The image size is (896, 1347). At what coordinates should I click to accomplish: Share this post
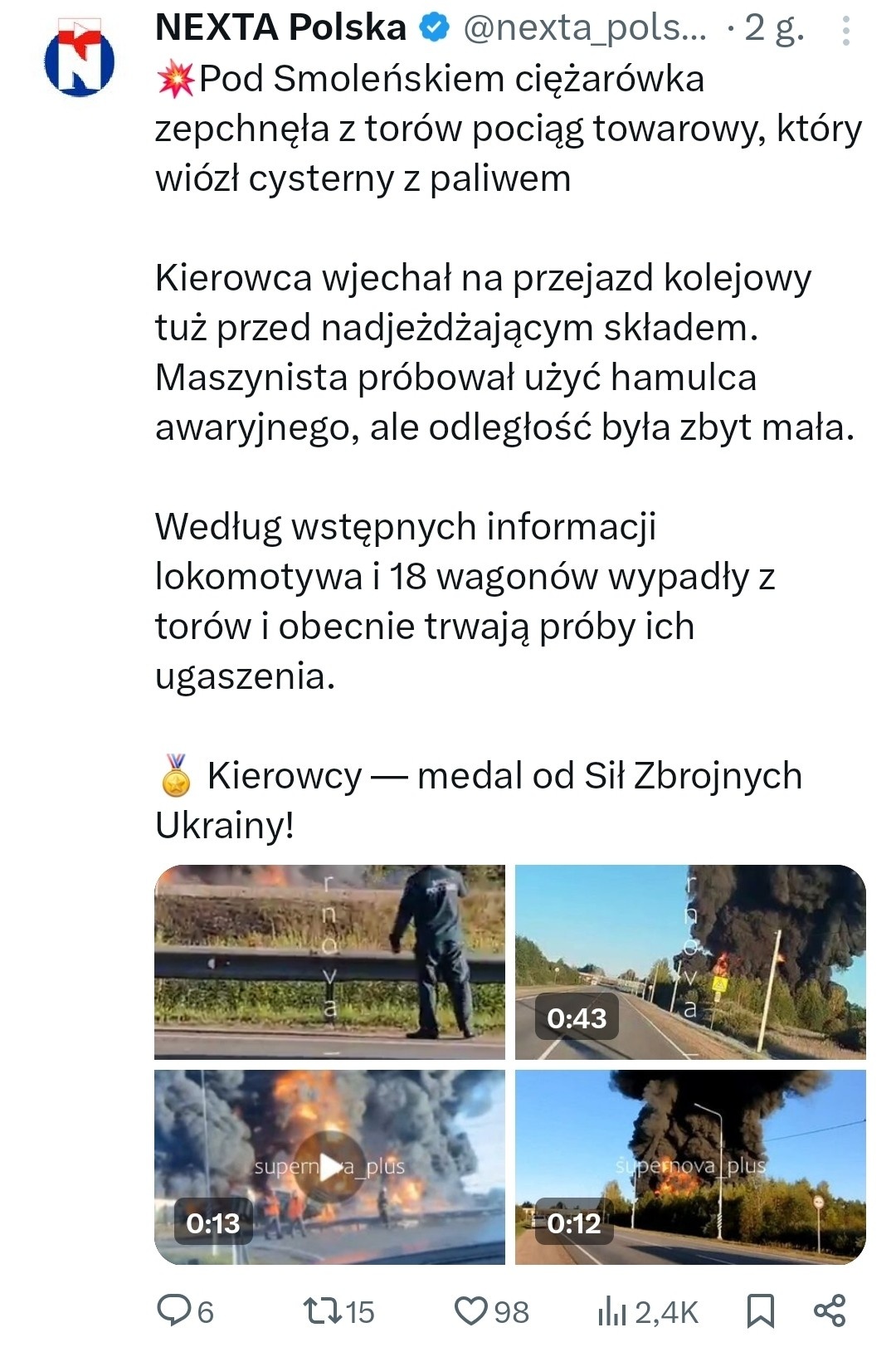click(x=829, y=1311)
